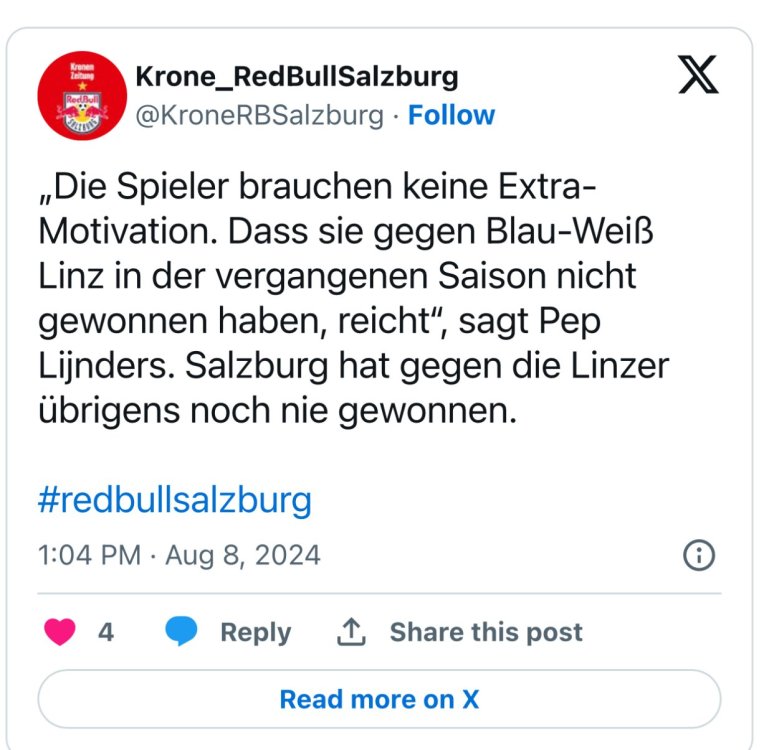Viewport: 764px width, 750px height.
Task: Share this post
Action: click(460, 632)
